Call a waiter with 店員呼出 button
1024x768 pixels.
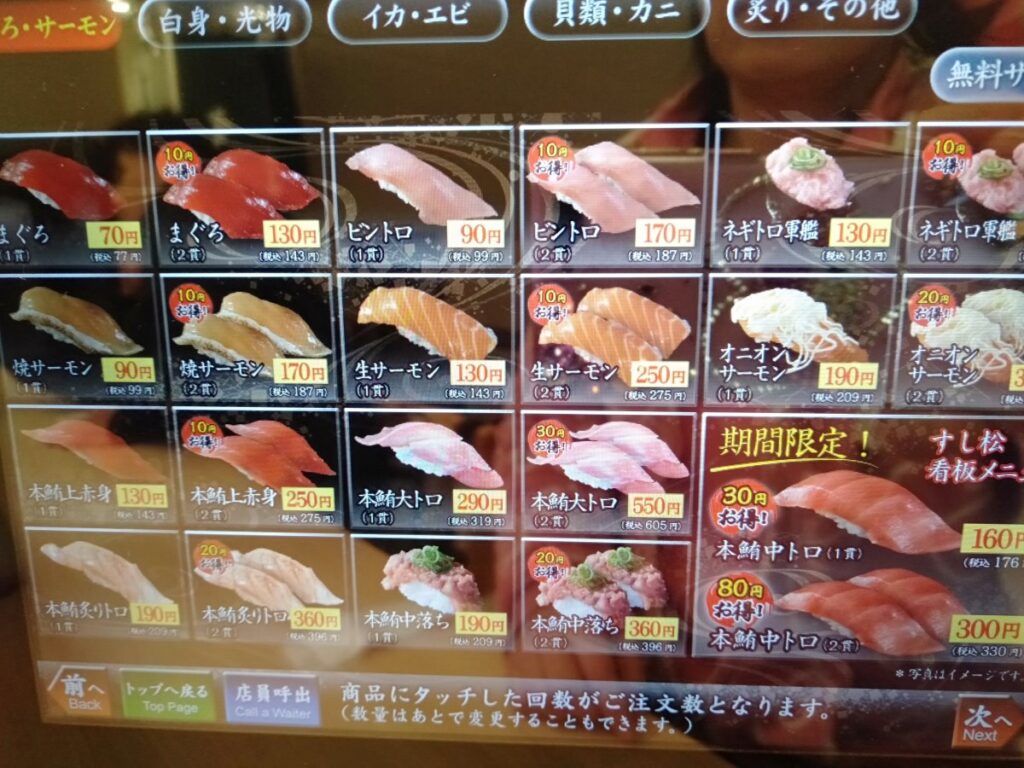[271, 699]
